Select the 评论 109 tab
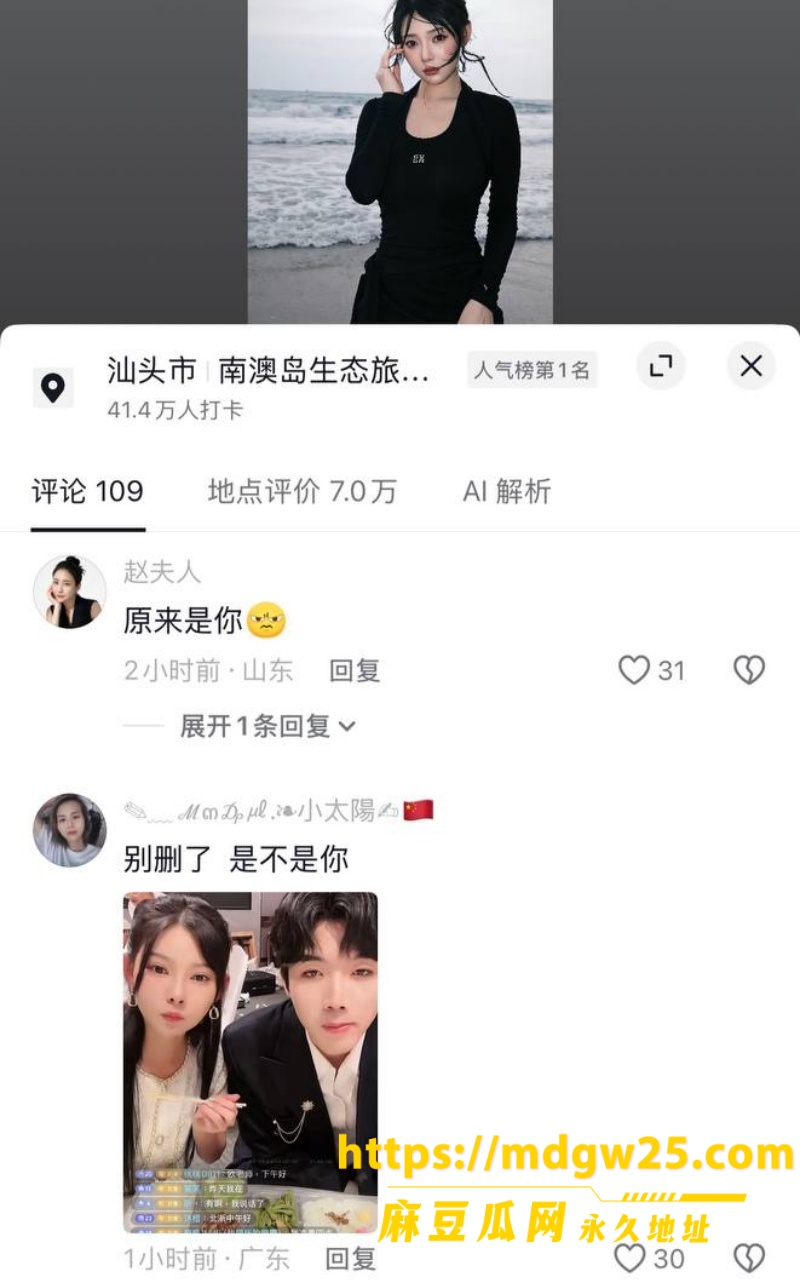800x1280 pixels. pos(87,491)
